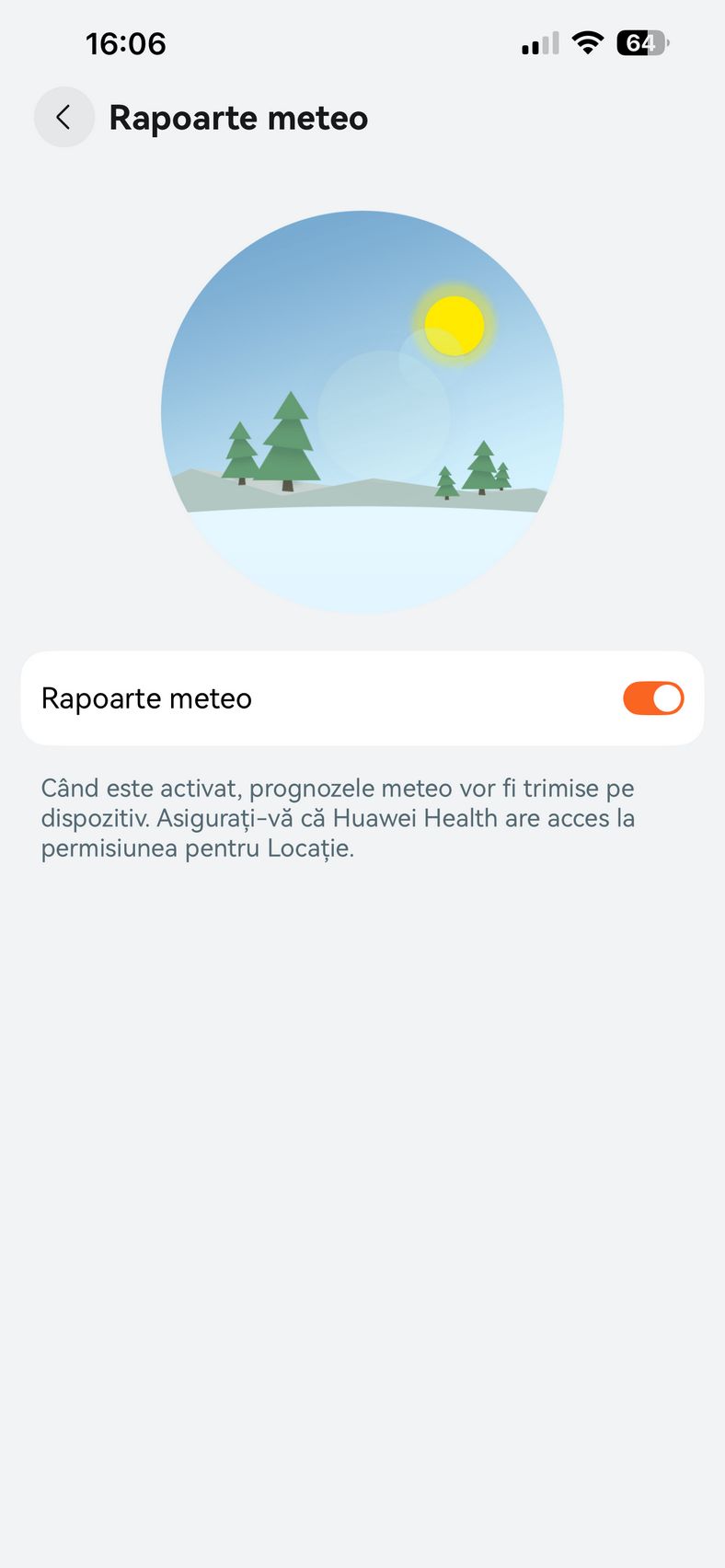Go back from Rapoarte meteo
Viewport: 725px width, 1568px height.
(x=63, y=117)
